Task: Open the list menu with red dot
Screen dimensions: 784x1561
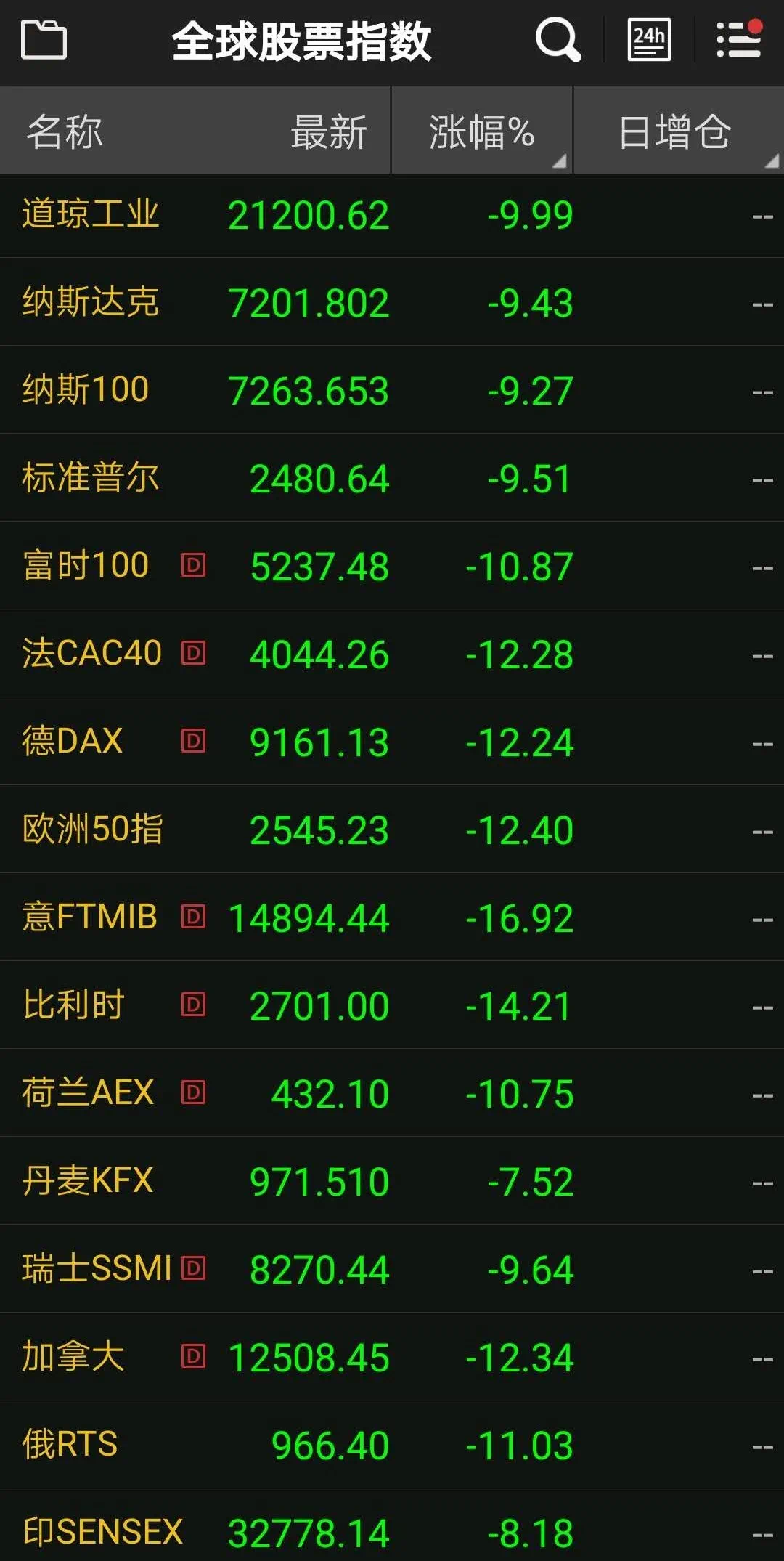Action: tap(739, 38)
